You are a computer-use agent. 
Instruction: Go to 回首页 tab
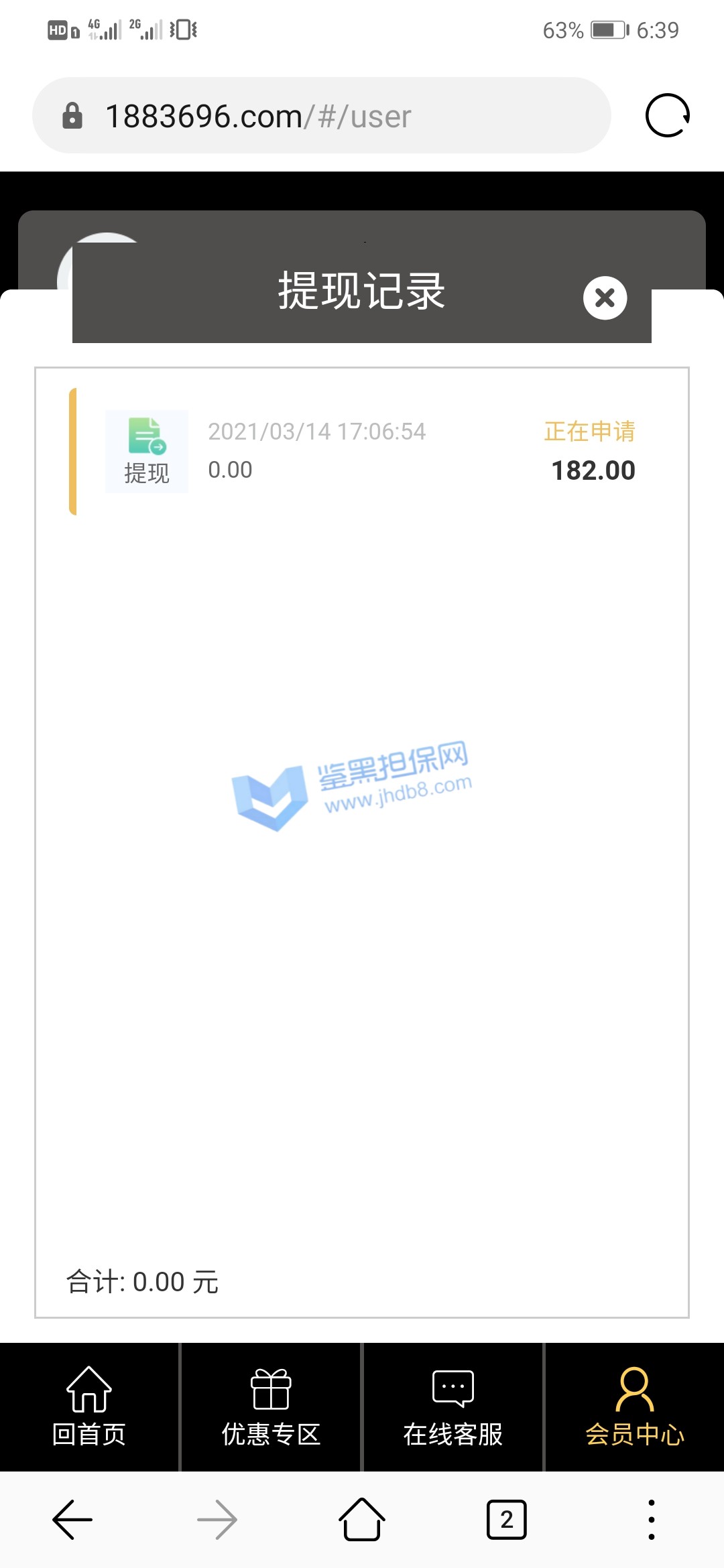pos(89,1407)
